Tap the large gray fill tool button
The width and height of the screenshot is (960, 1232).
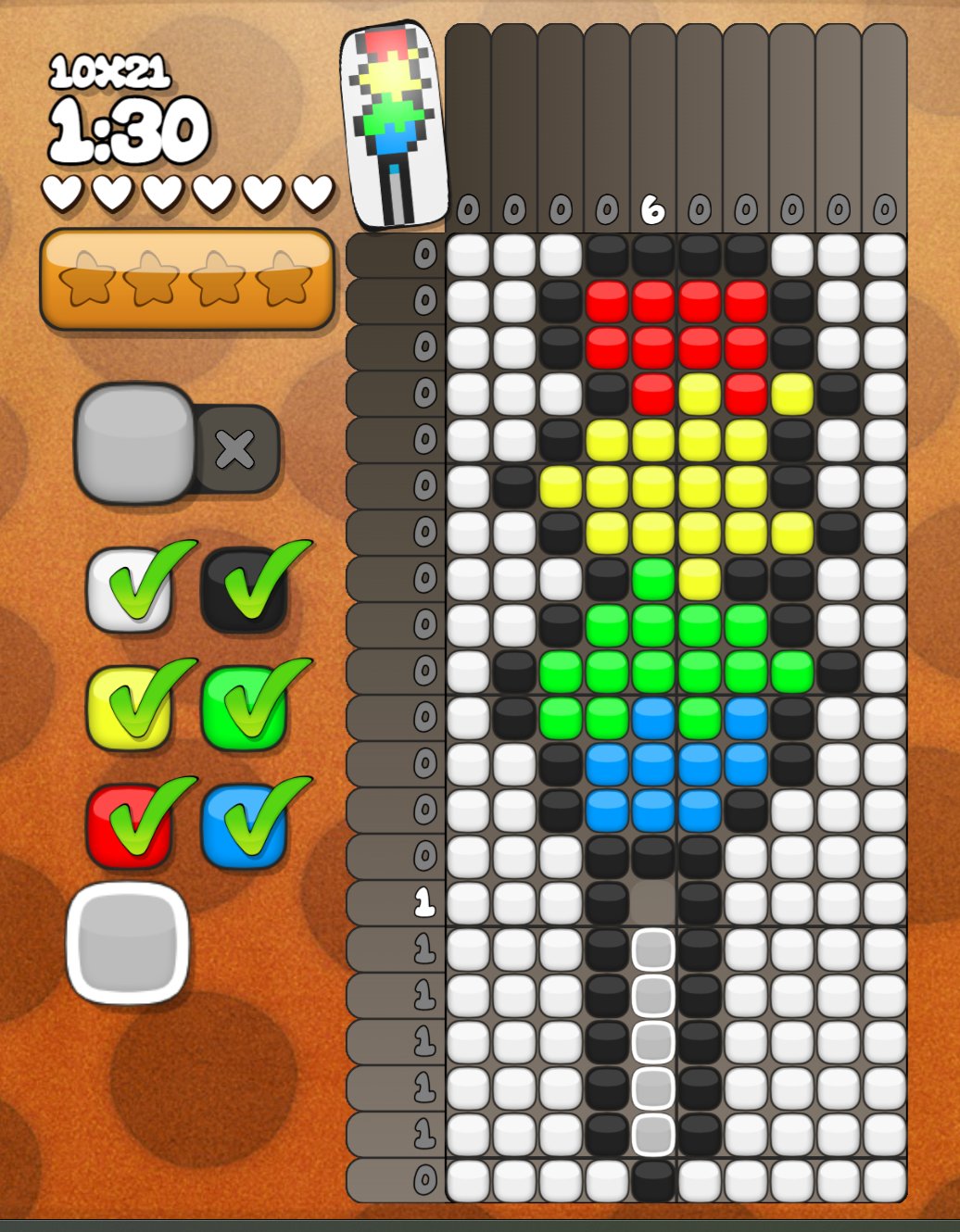pyautogui.click(x=134, y=443)
